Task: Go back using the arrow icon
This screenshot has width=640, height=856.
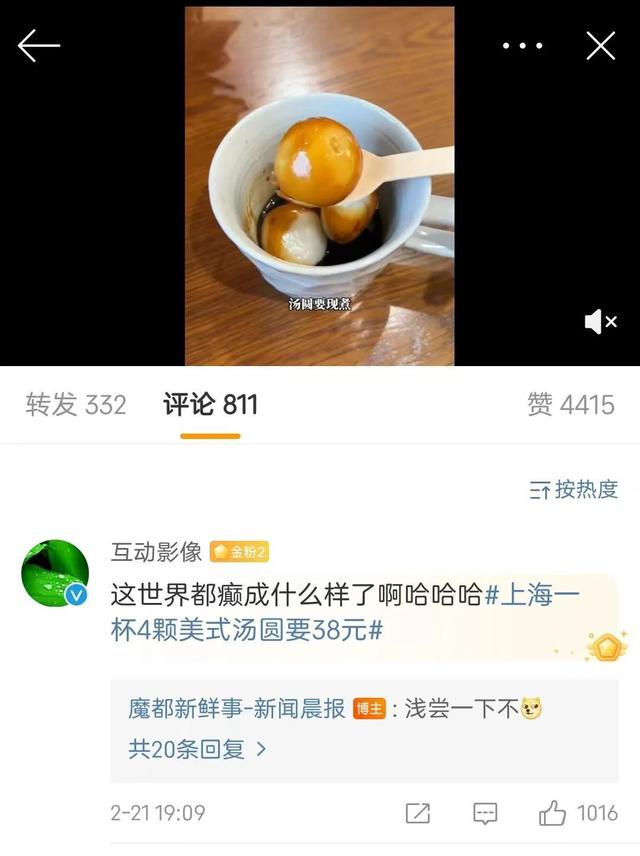Action: [x=39, y=45]
